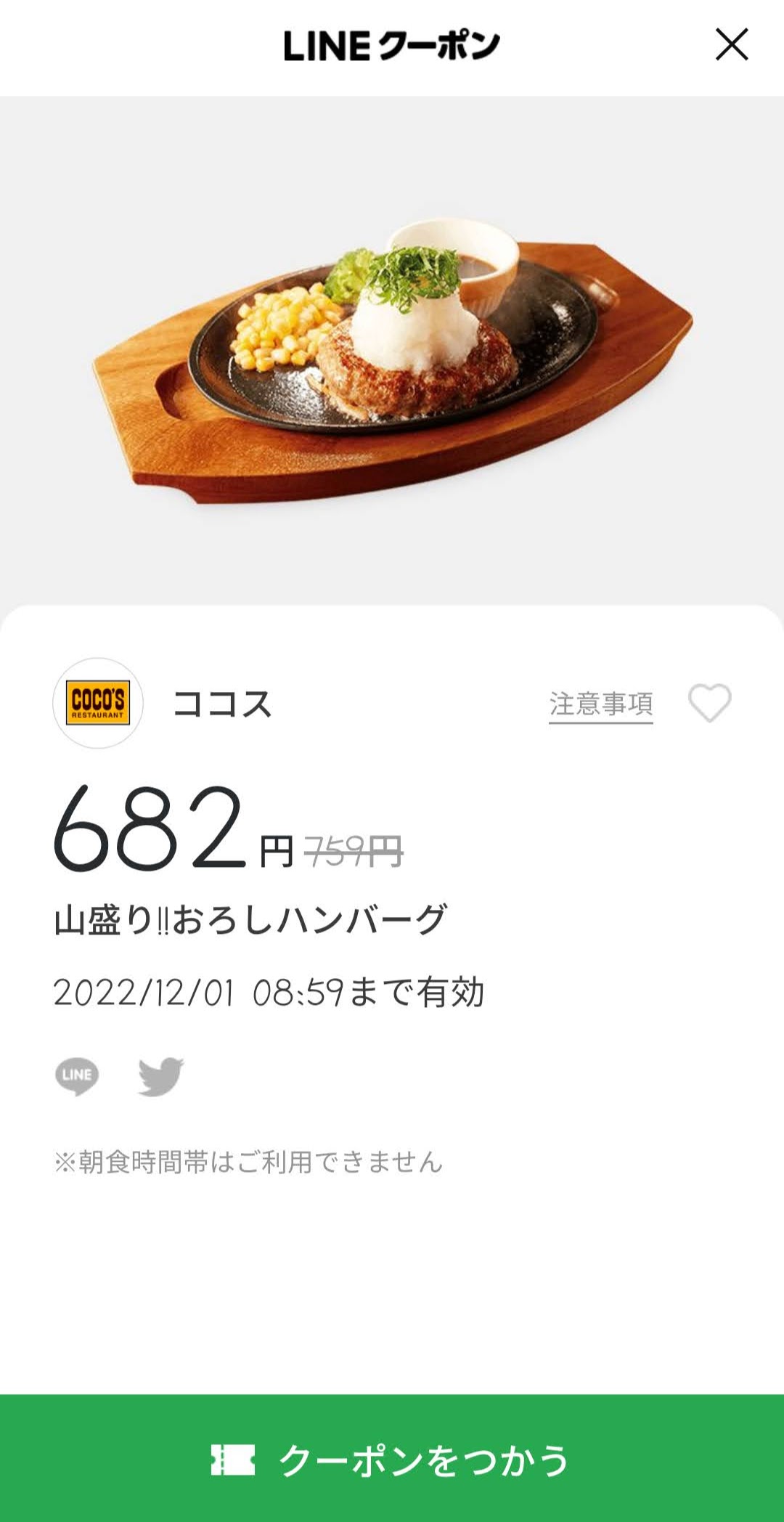
Task: Share the coupon via LINE
Action: [77, 1076]
